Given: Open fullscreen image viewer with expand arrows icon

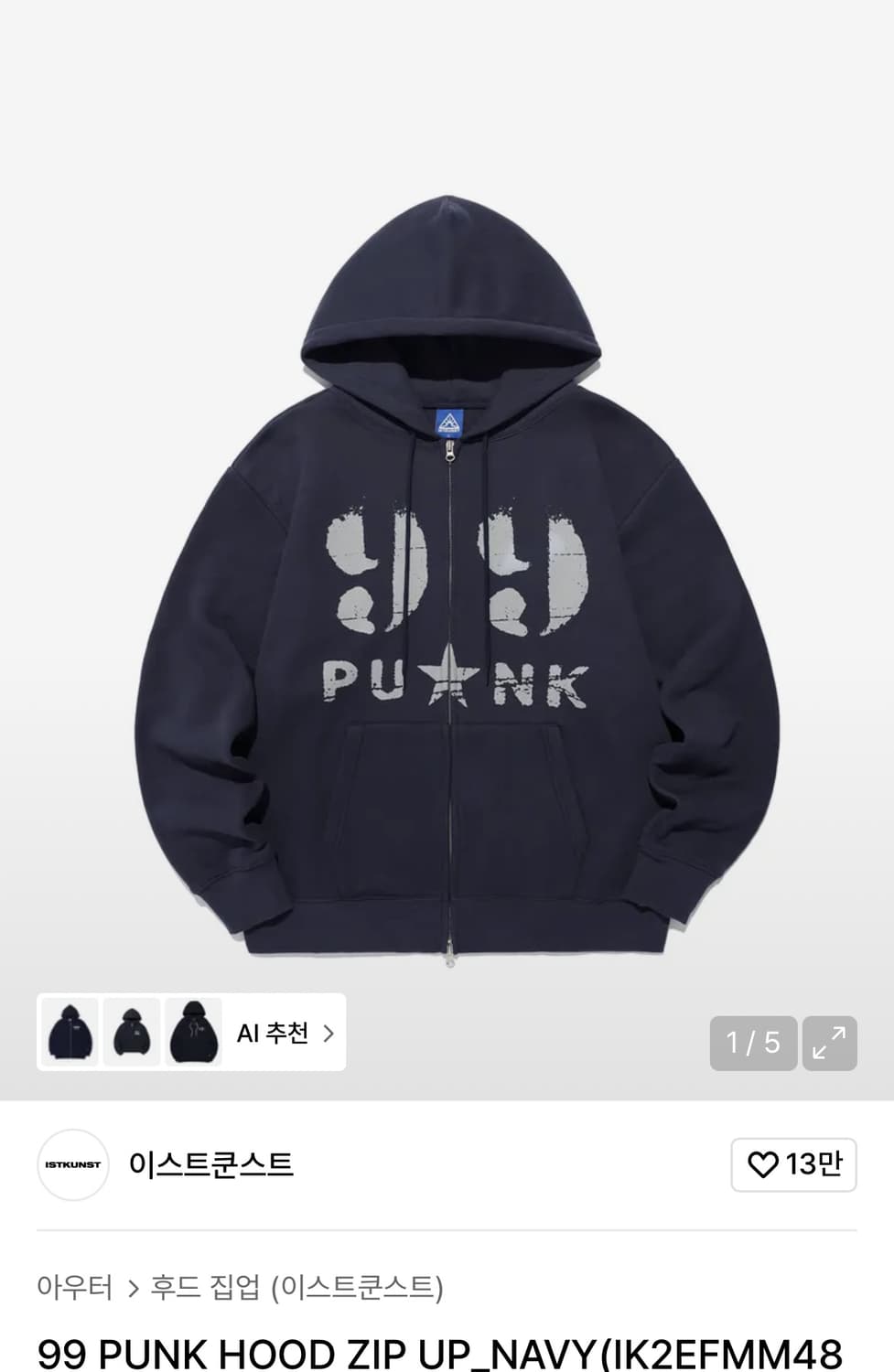Looking at the screenshot, I should click(x=829, y=1043).
